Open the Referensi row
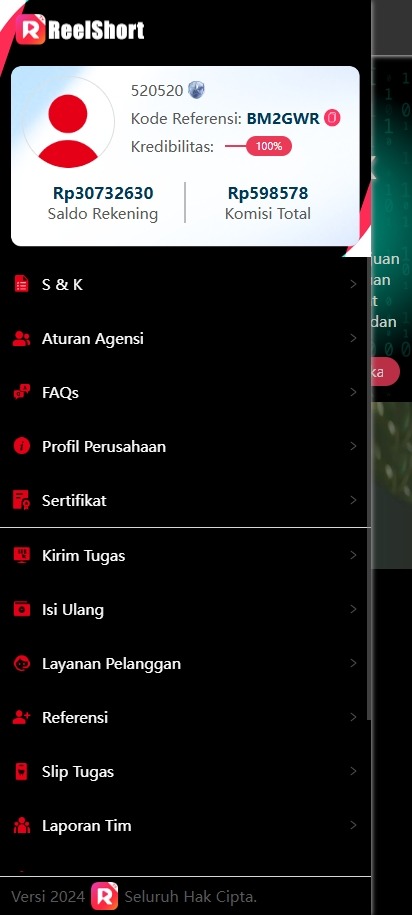Viewport: 412px width, 915px height. point(185,718)
